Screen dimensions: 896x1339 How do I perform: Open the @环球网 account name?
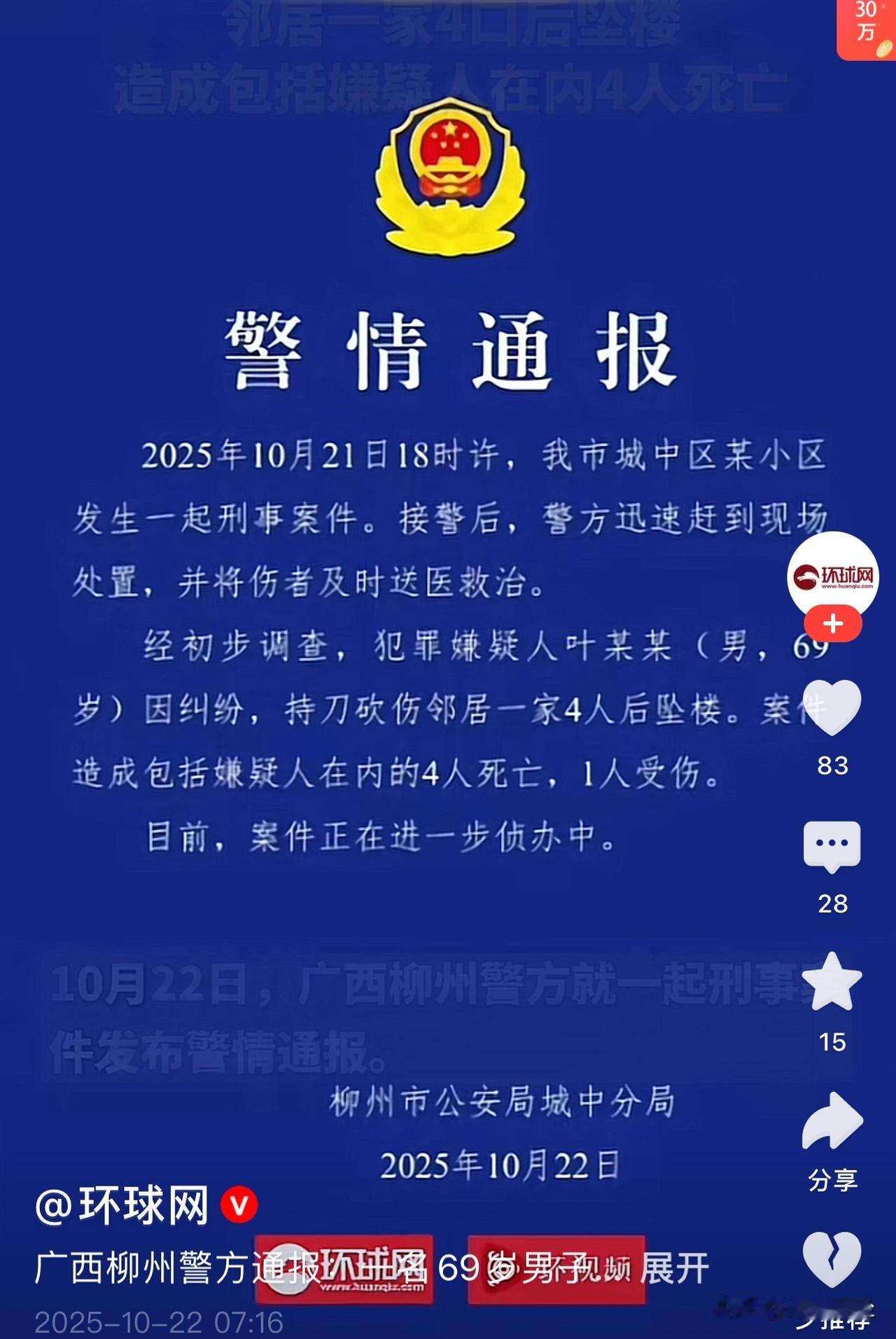(x=122, y=1205)
